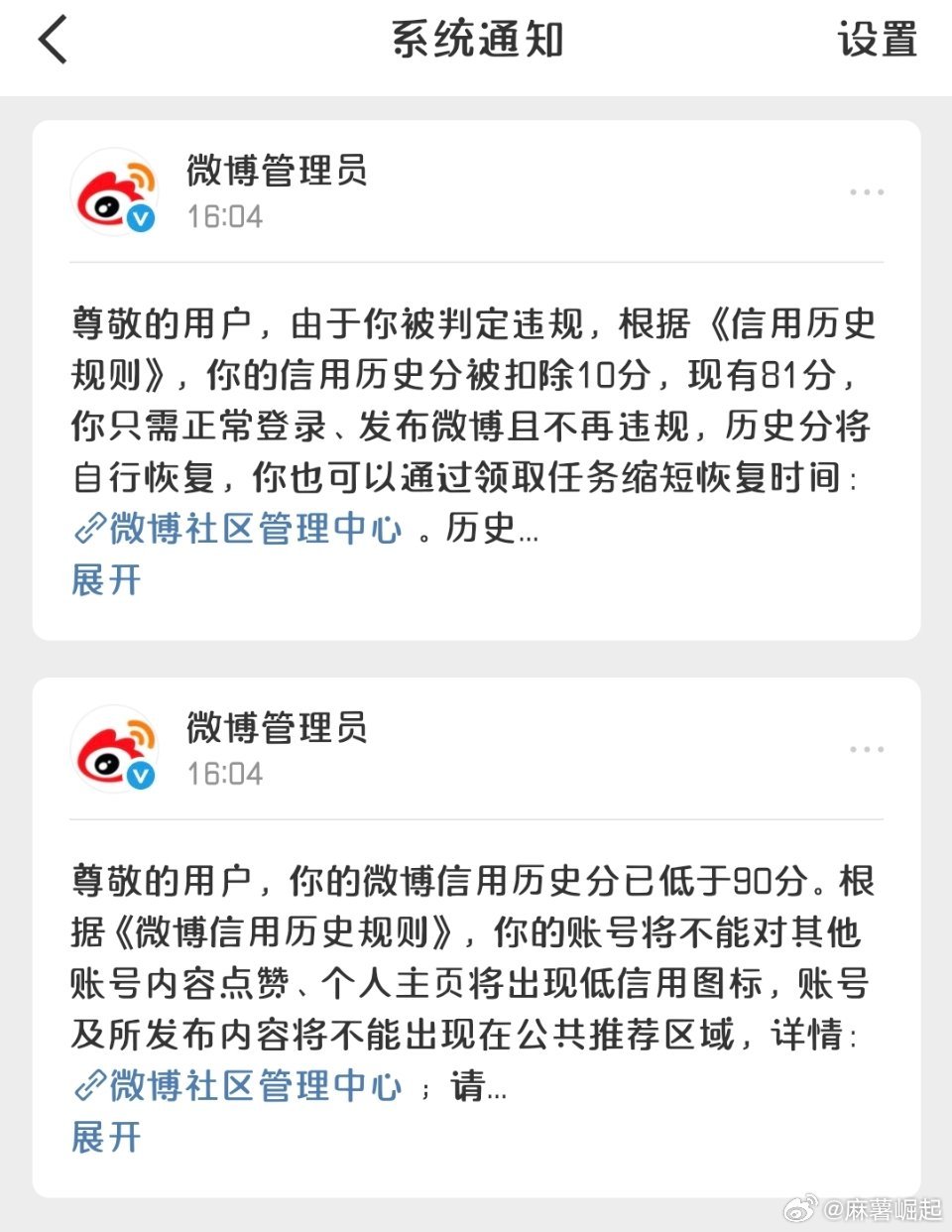This screenshot has width=952, height=1232.
Task: Open overflow menu on the 低于90分 notice
Action: [x=866, y=750]
